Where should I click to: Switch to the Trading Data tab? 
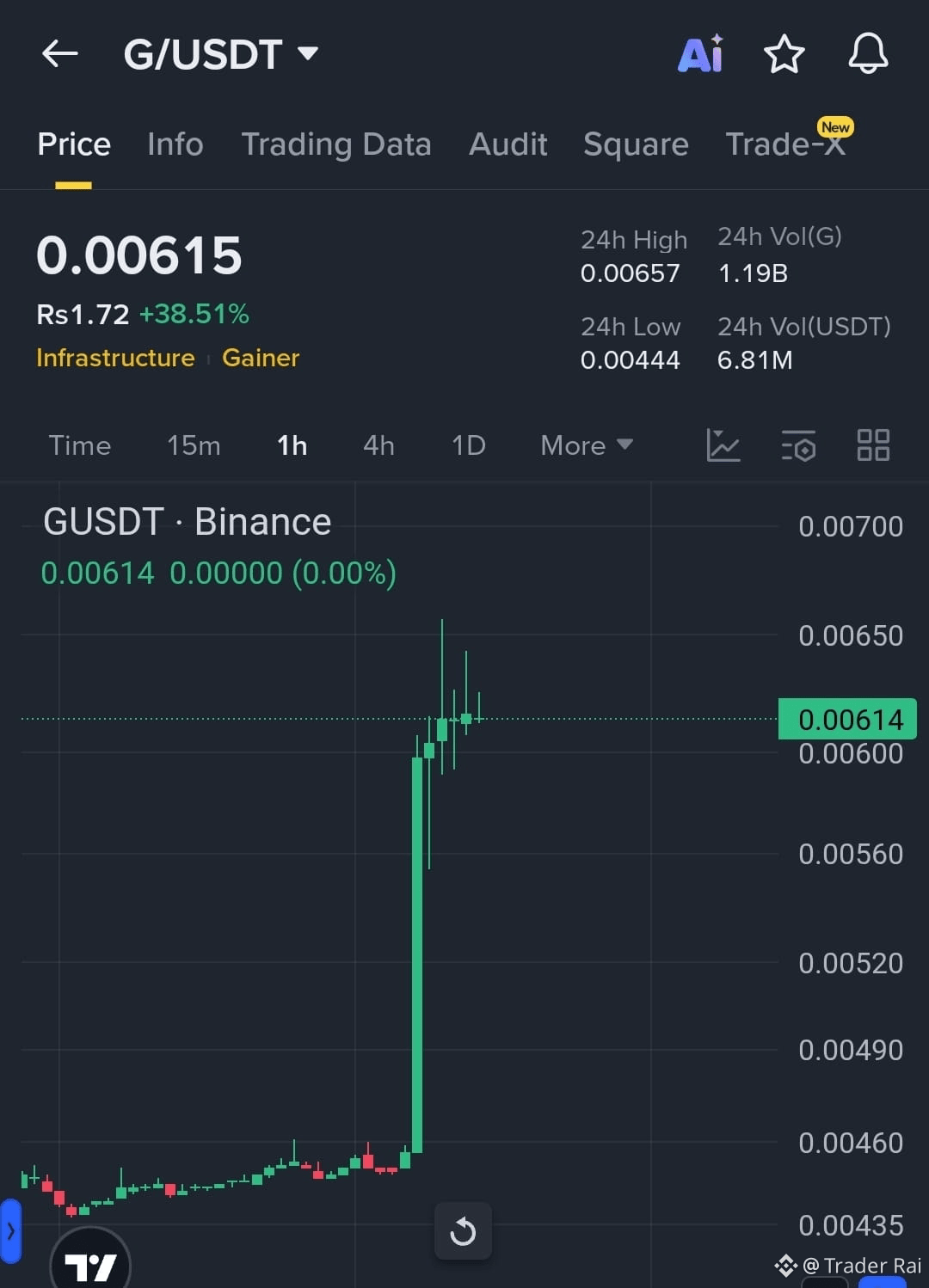pos(336,144)
